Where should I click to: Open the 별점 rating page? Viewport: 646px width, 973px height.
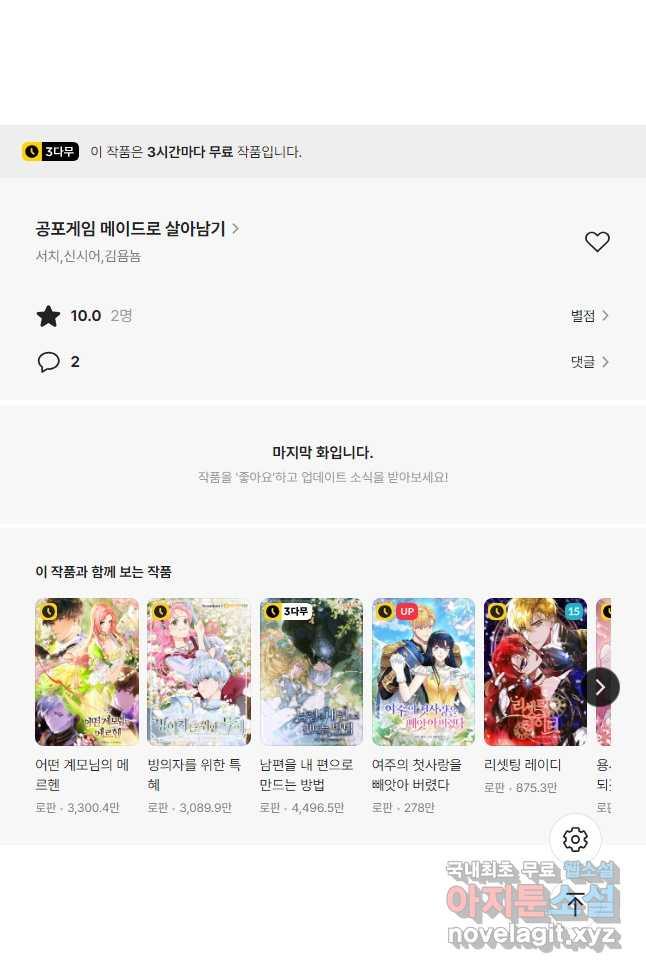(589, 316)
